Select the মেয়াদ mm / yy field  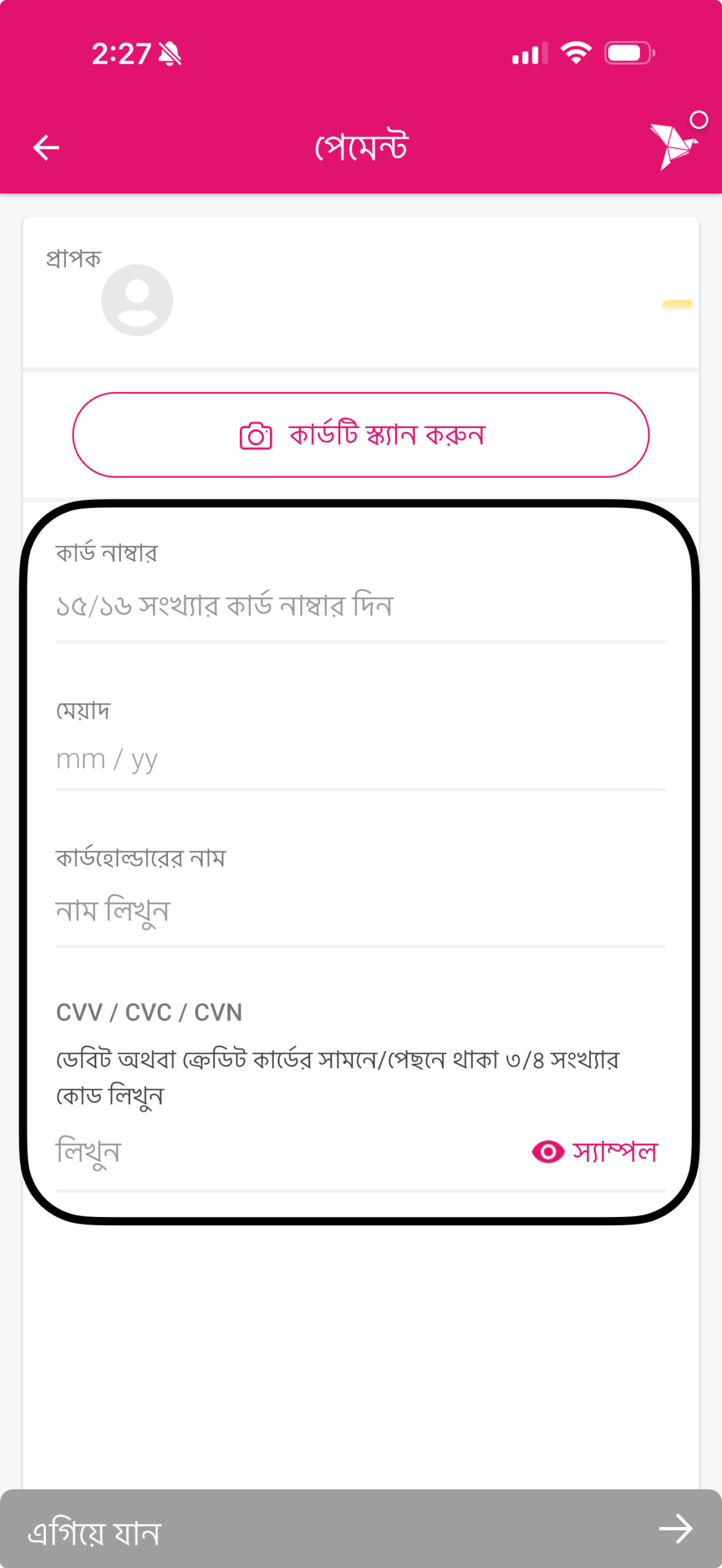360,759
